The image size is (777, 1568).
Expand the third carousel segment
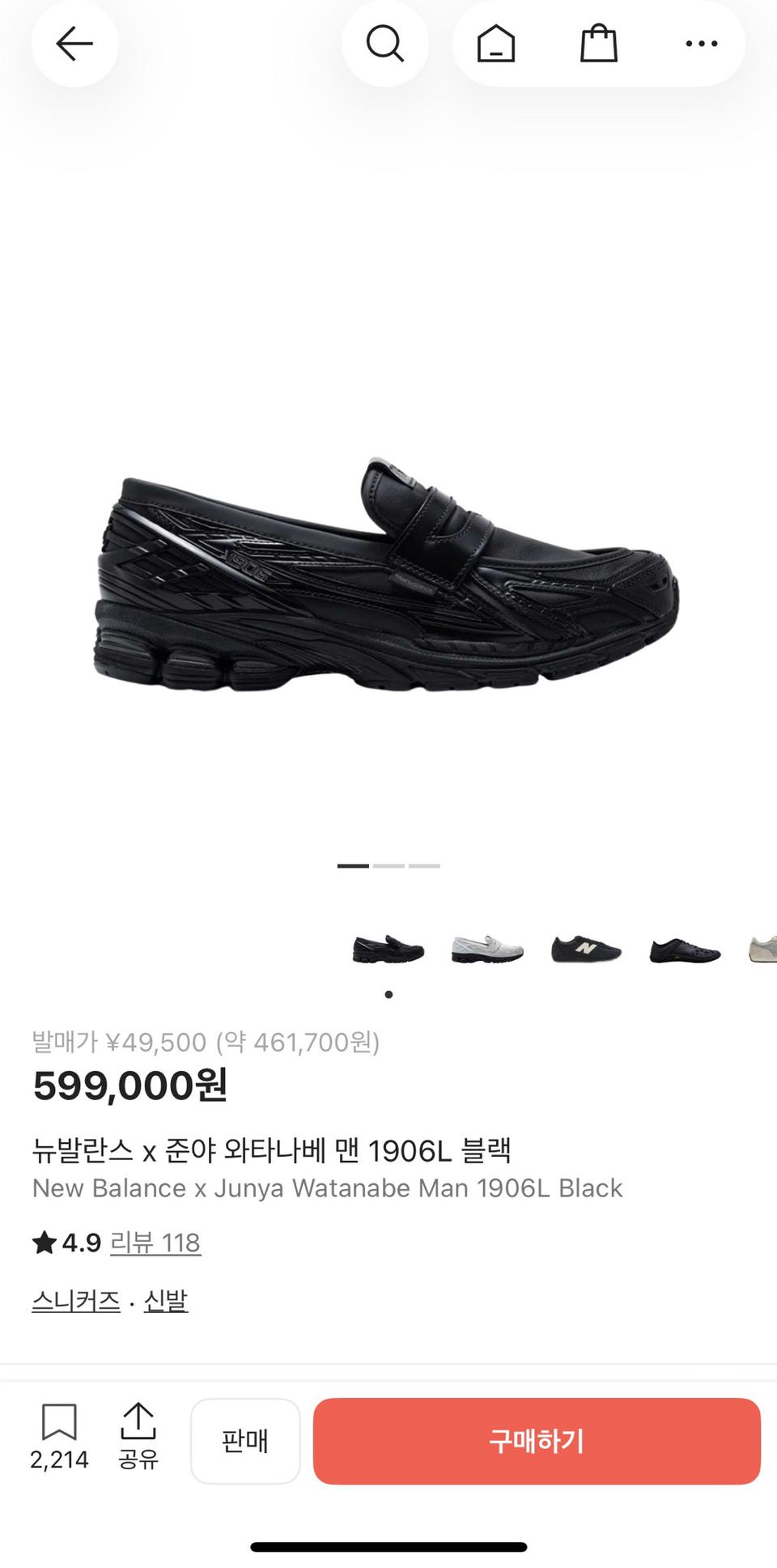[424, 865]
